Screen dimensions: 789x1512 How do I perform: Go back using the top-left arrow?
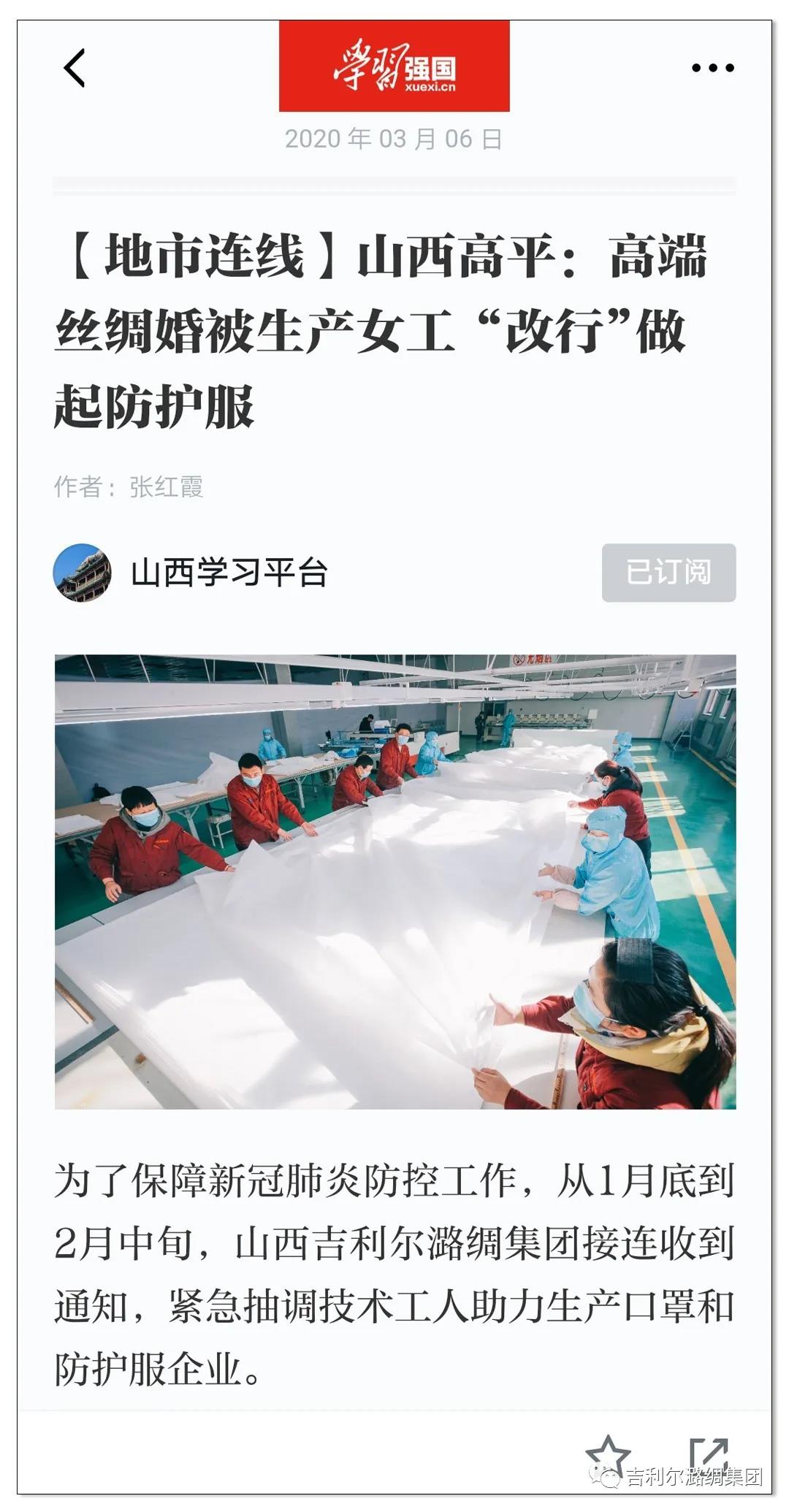74,68
